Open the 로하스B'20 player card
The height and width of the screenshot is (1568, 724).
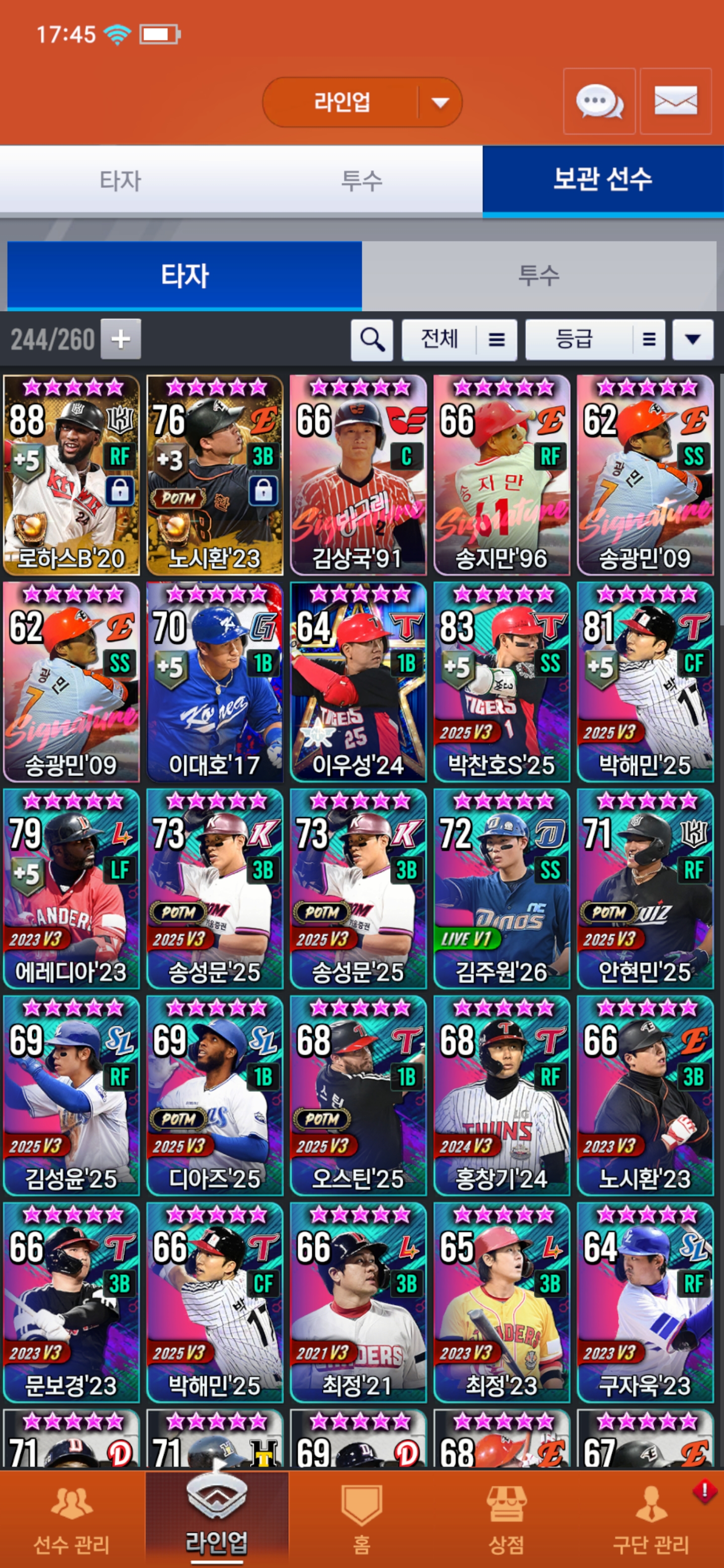(x=71, y=475)
